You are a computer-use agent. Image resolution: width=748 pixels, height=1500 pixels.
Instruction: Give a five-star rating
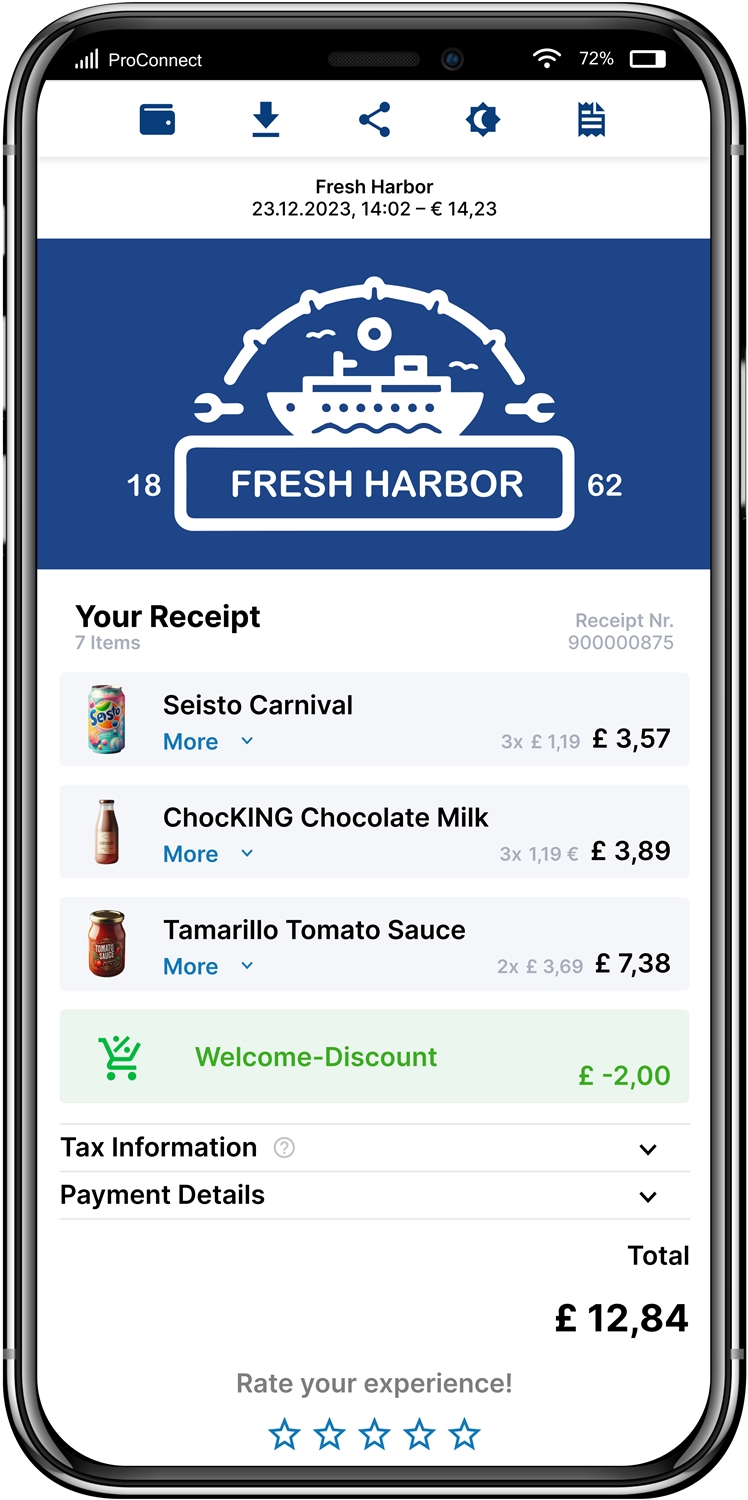[464, 1436]
